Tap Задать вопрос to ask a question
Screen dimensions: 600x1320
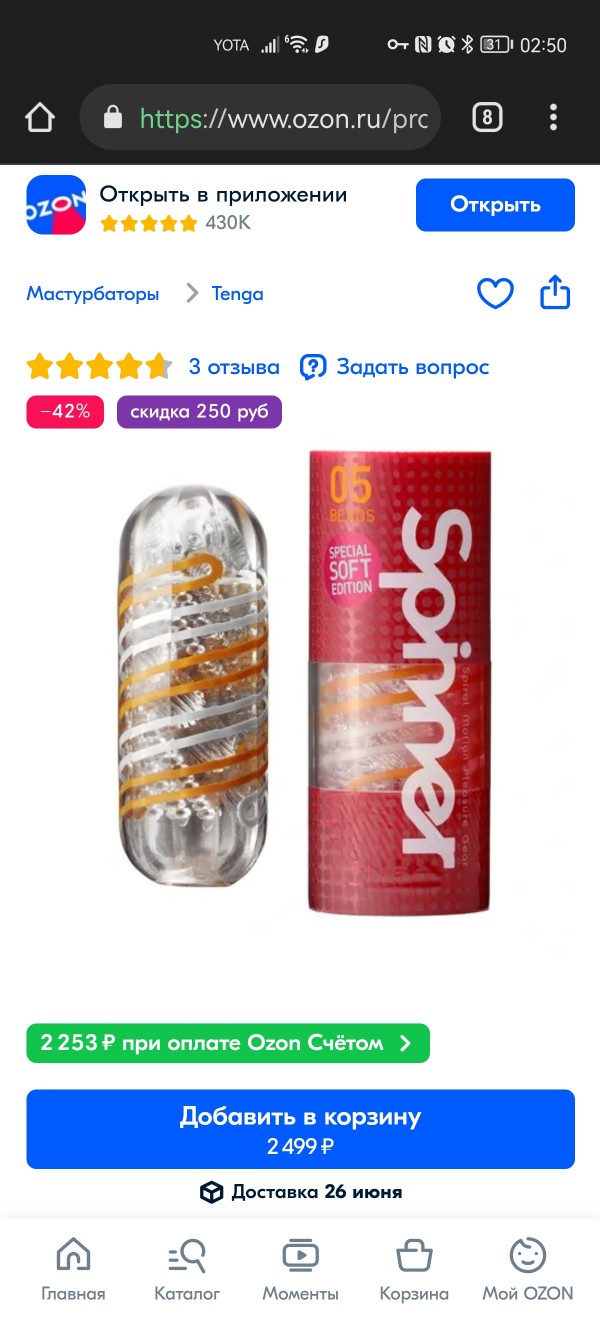click(395, 367)
